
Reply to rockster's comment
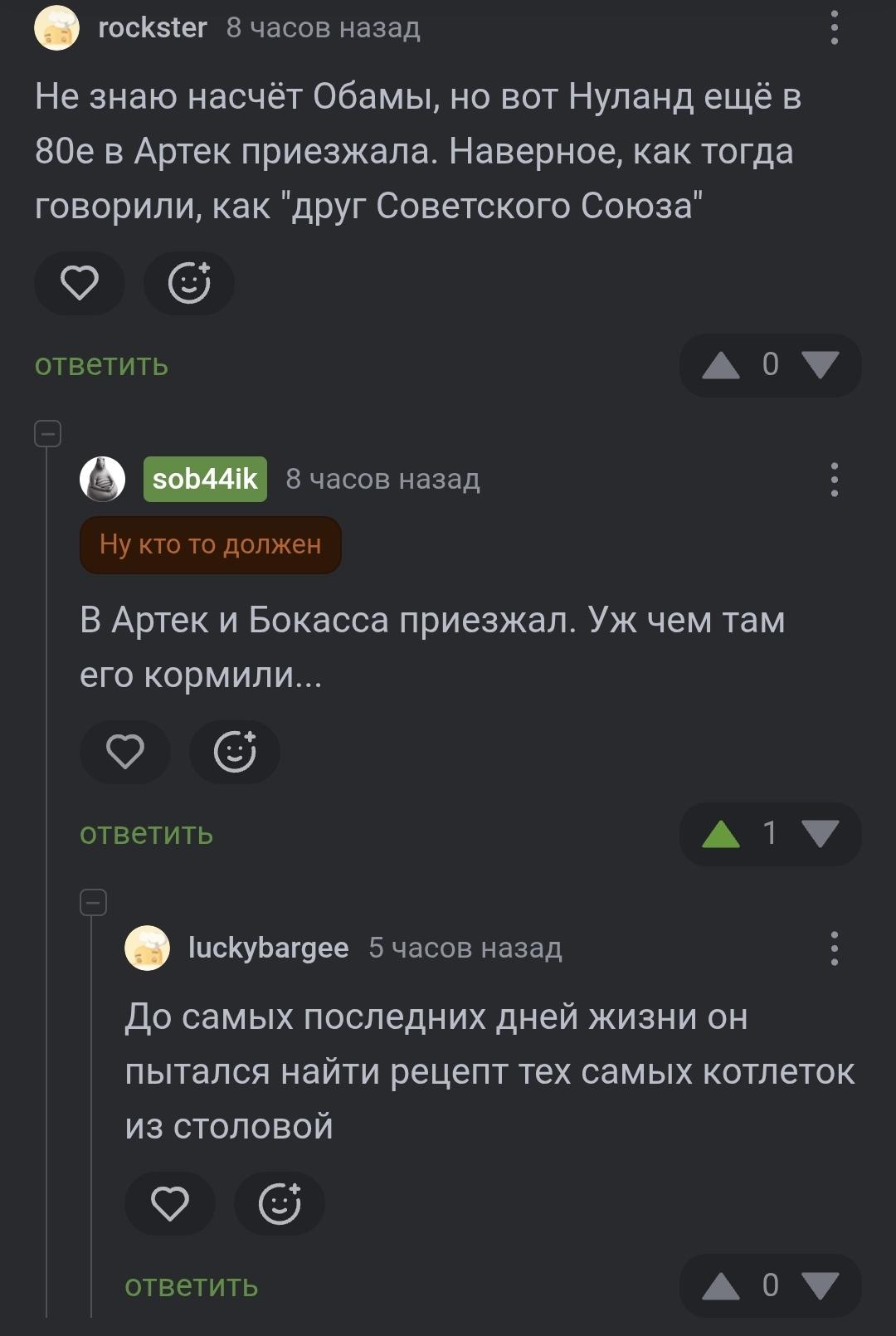click(101, 365)
